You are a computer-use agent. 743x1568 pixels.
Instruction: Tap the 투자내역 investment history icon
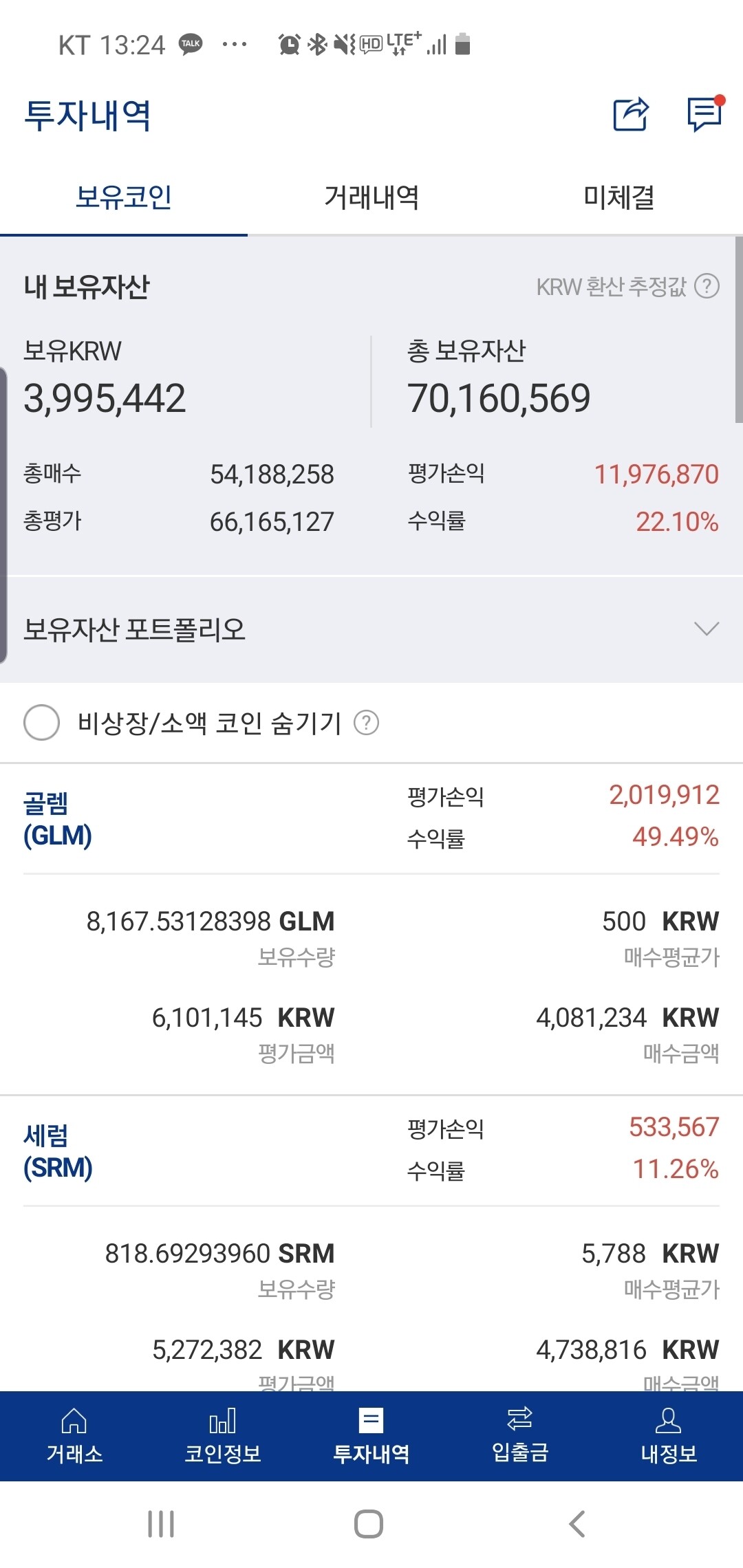click(x=371, y=1437)
